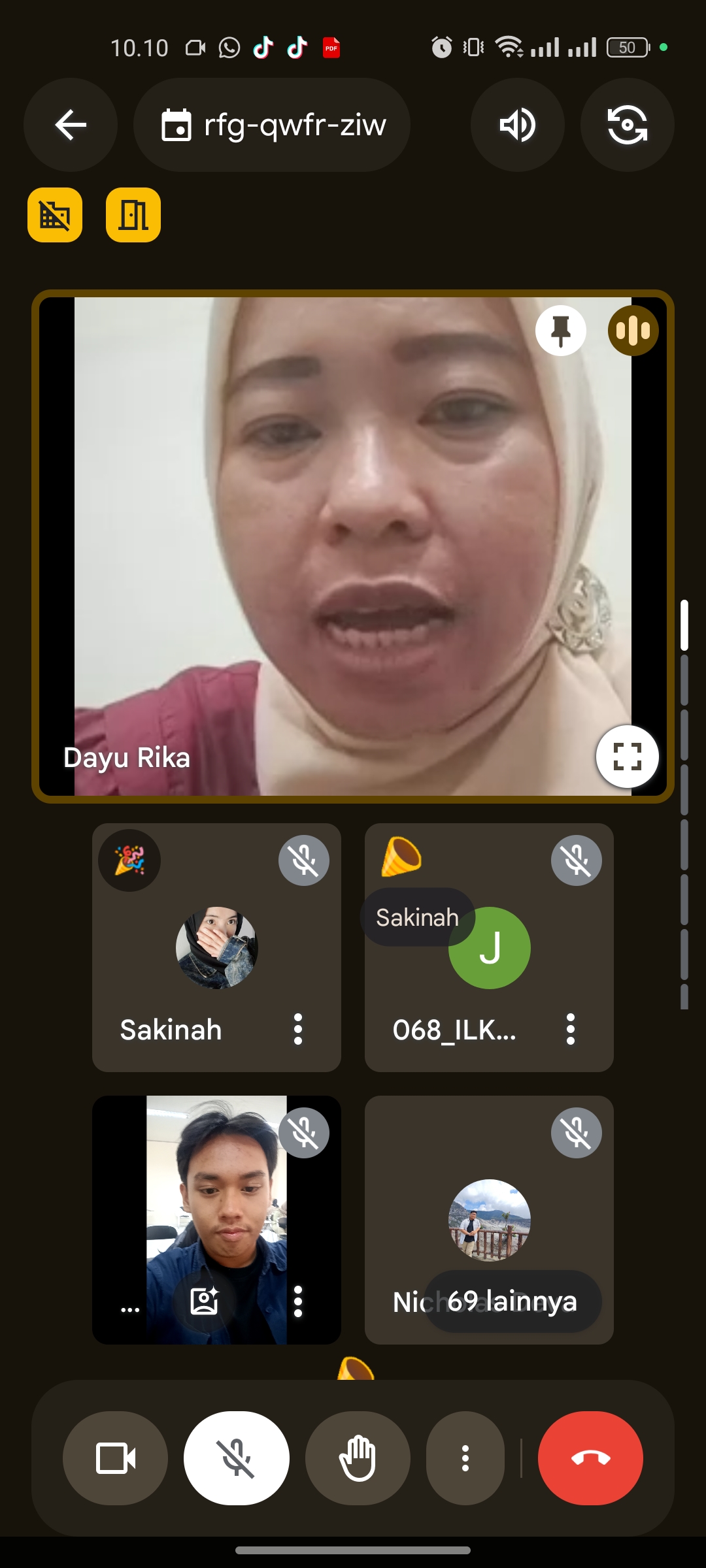The image size is (706, 1568).
Task: Open more meeting options
Action: click(465, 1458)
